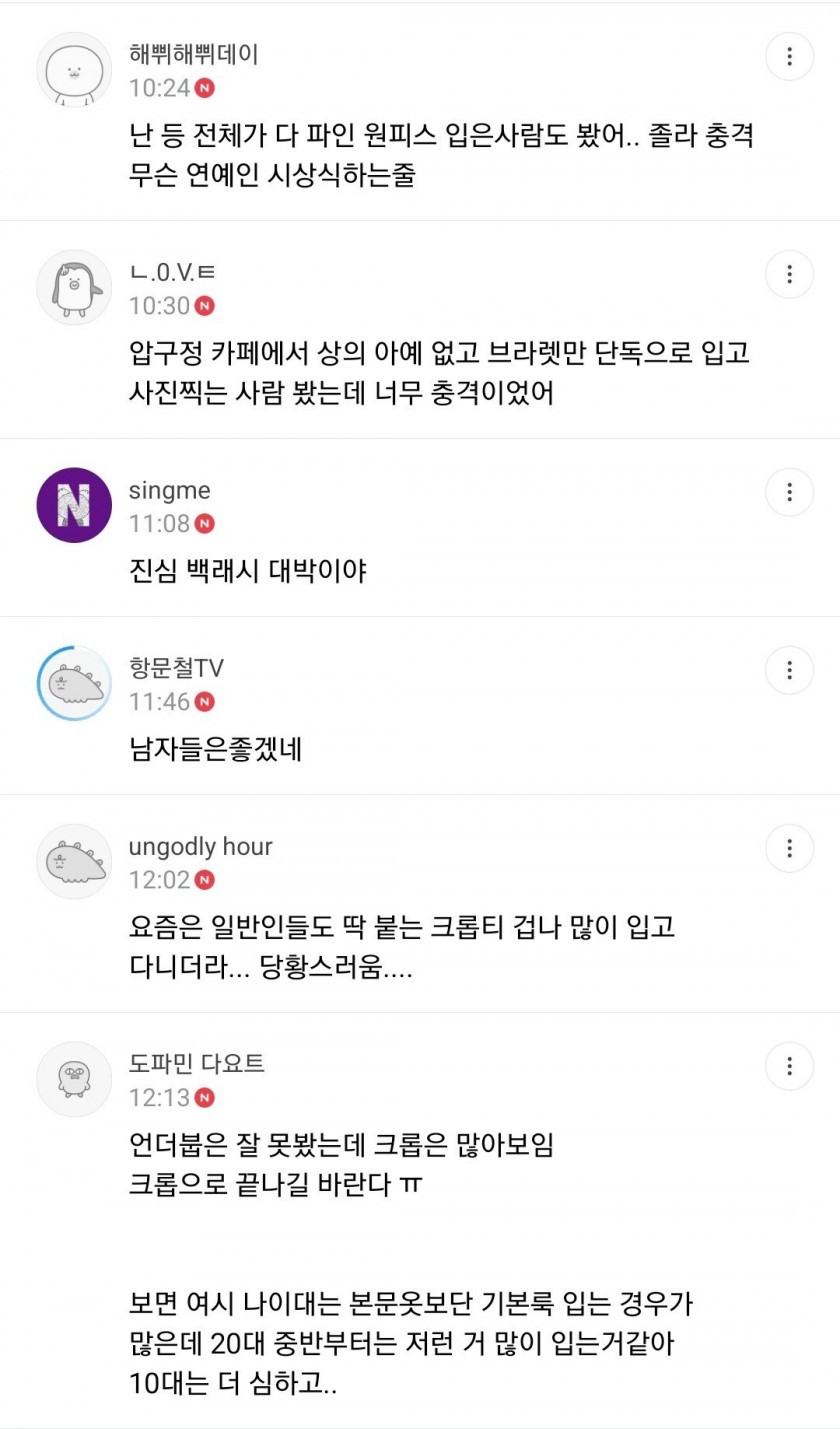
Task: Open the three-dot menu on ungodly hour's comment
Action: [789, 848]
